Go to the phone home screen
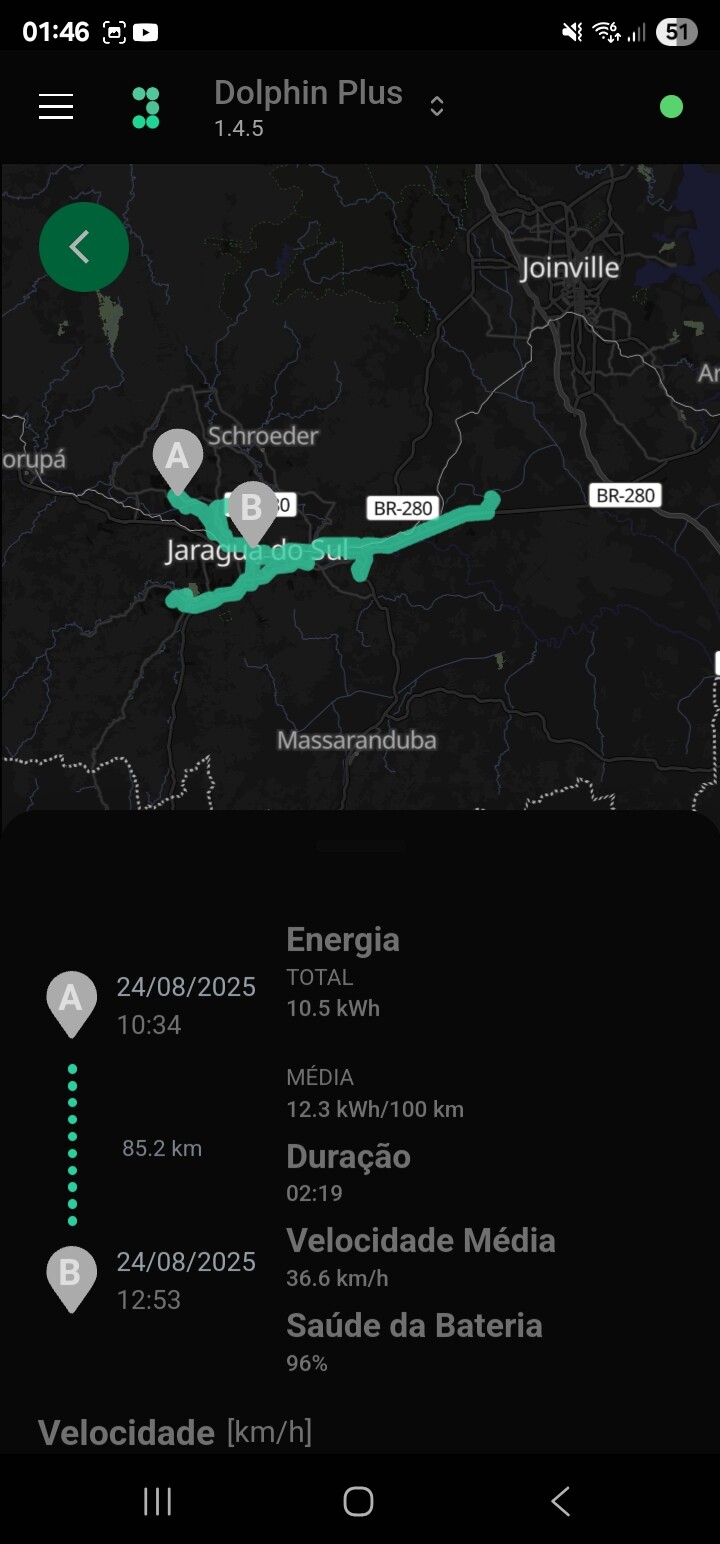The height and width of the screenshot is (1544, 720). click(358, 1501)
